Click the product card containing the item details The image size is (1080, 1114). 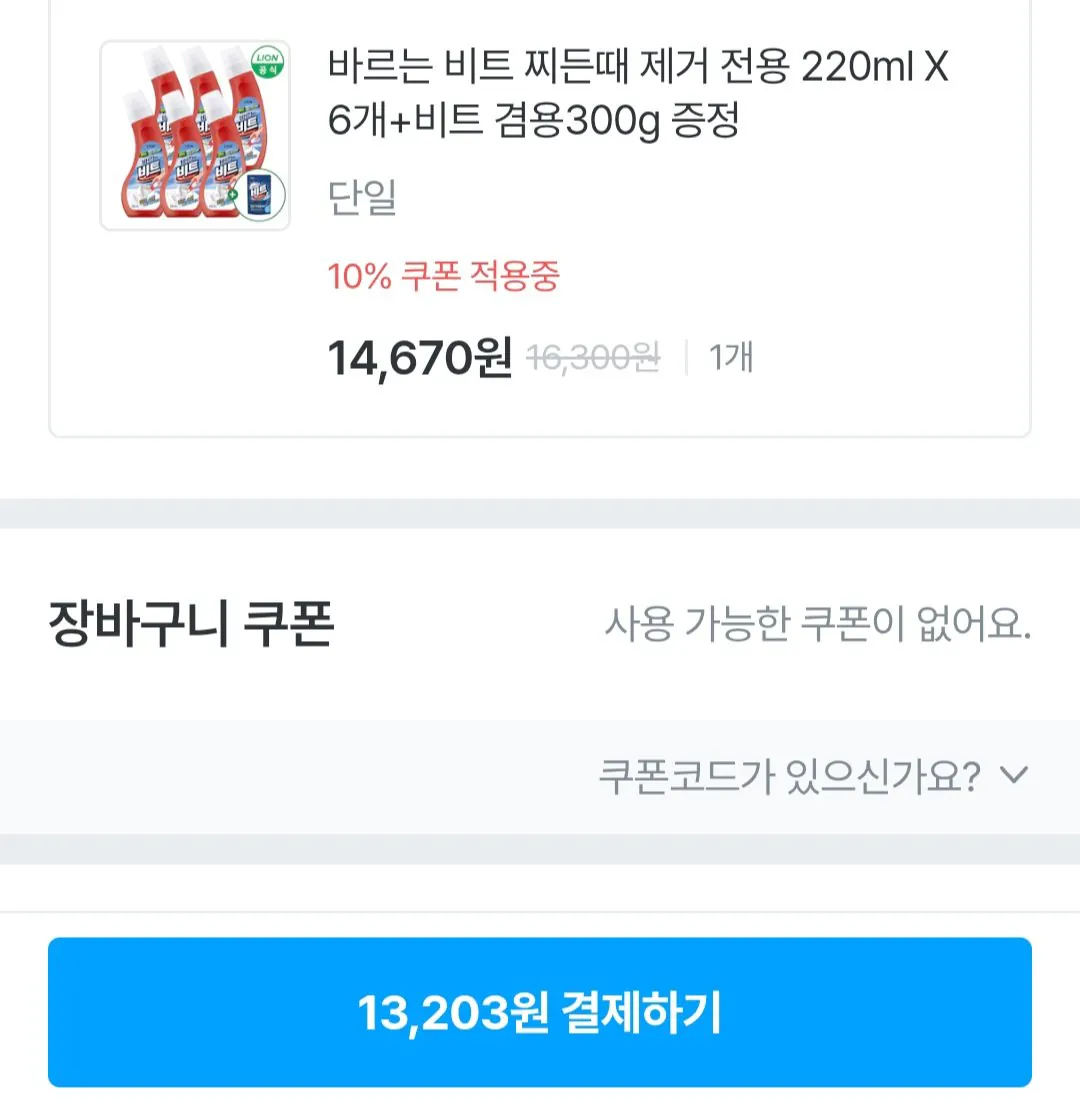click(540, 220)
